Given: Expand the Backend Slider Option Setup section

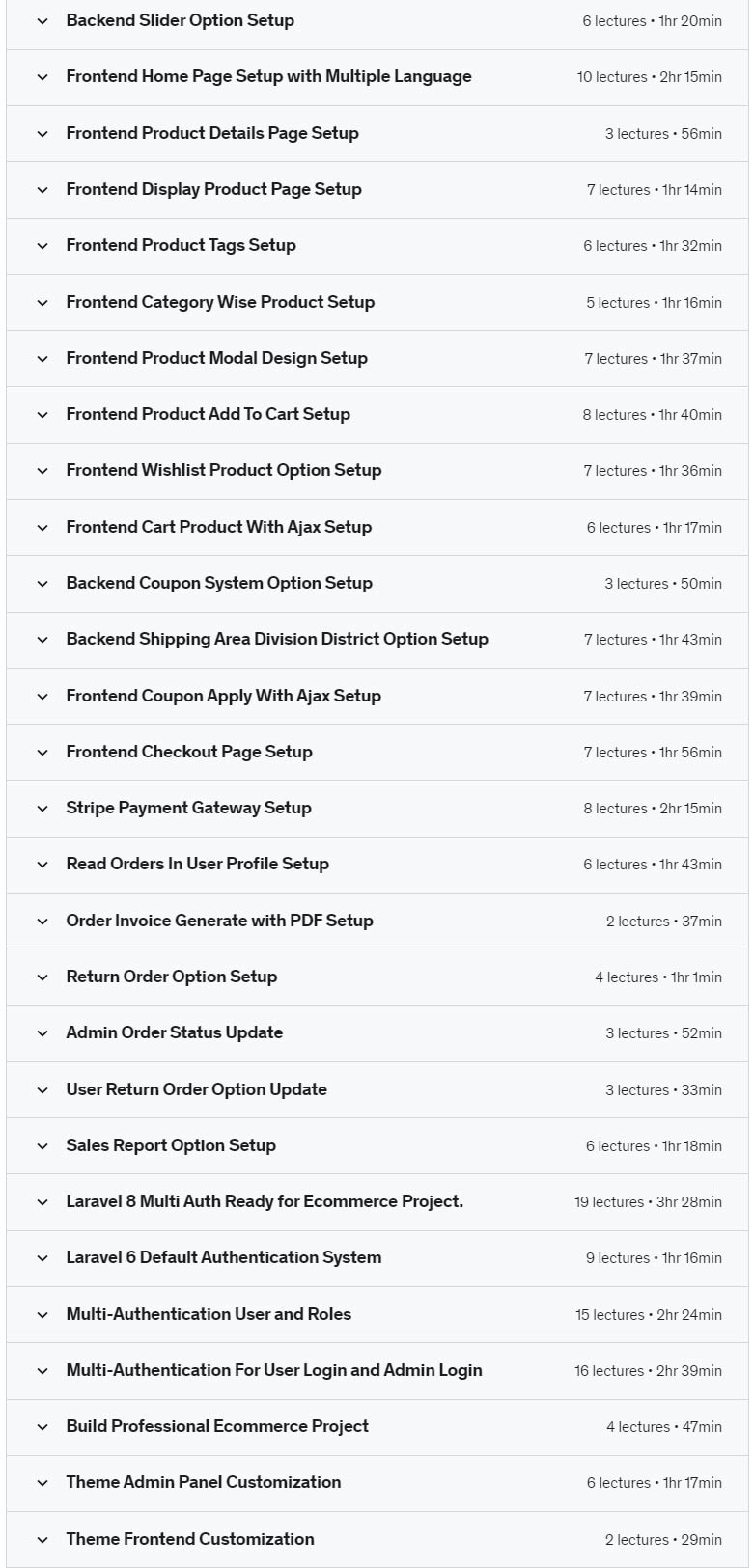Looking at the screenshot, I should 377,21.
